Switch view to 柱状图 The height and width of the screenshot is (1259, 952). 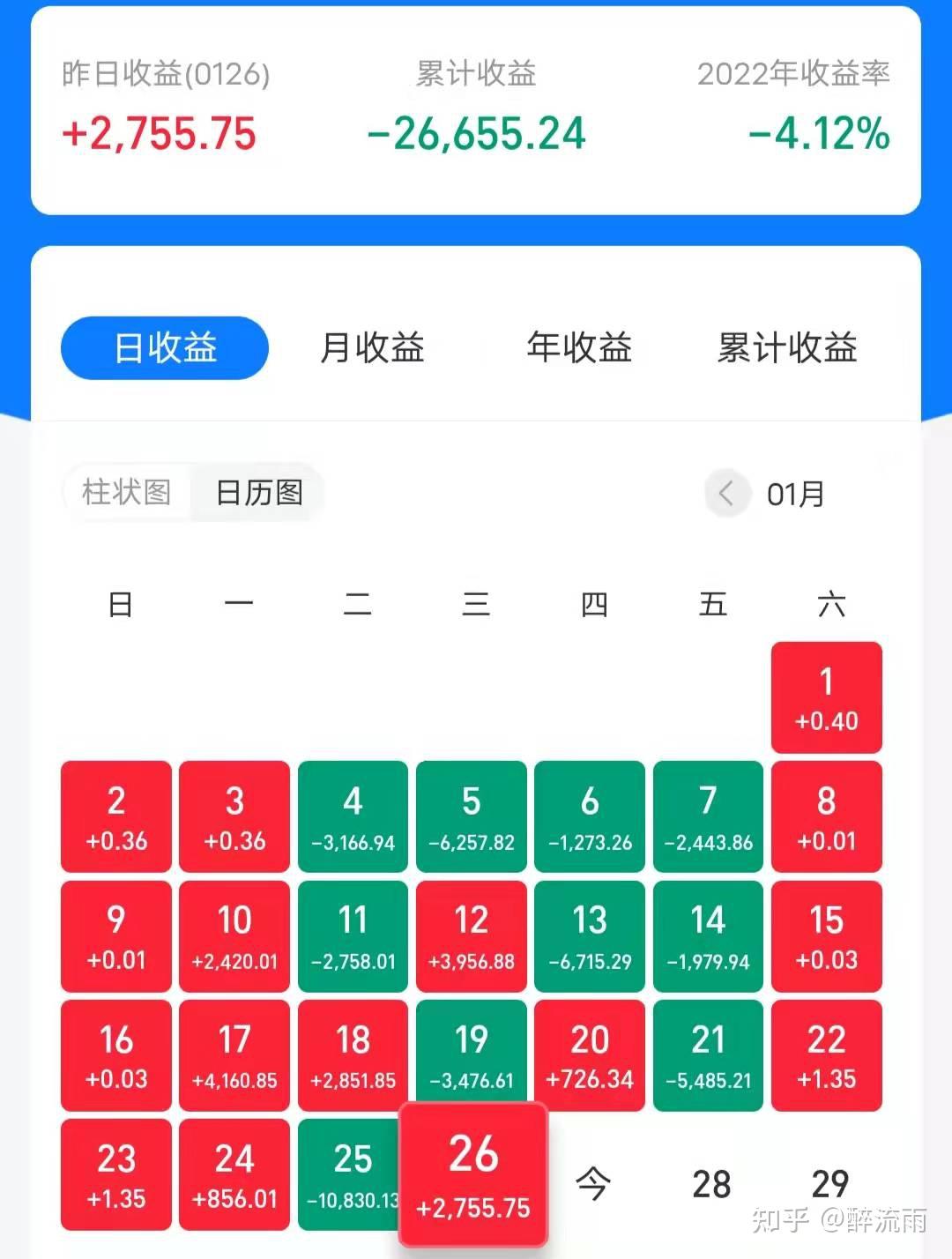click(x=129, y=493)
